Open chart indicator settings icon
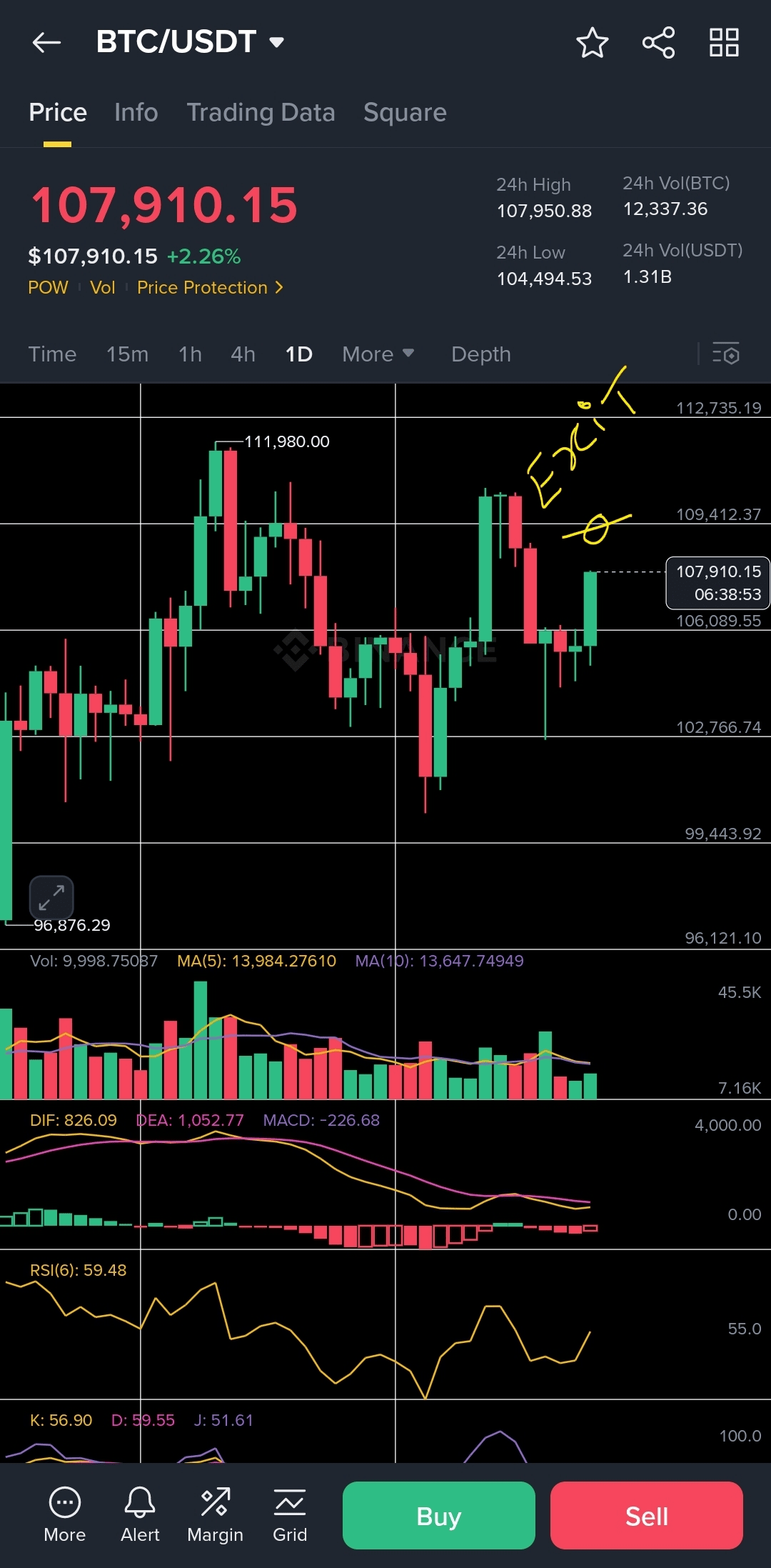Viewport: 771px width, 1568px height. pyautogui.click(x=726, y=354)
